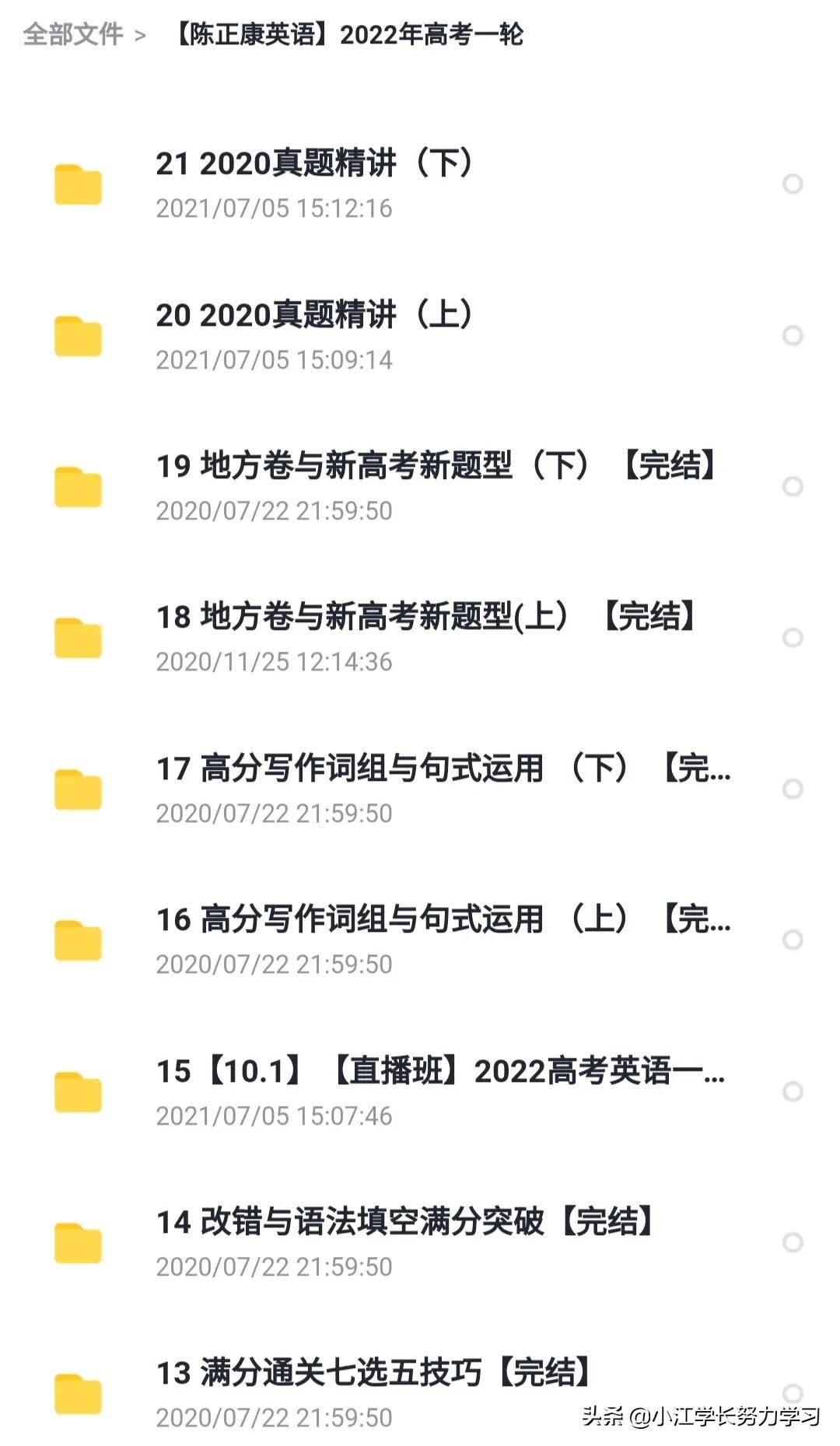The width and height of the screenshot is (840, 1446).
Task: Open the 全部文件 breadcrumb link
Action: click(x=74, y=33)
